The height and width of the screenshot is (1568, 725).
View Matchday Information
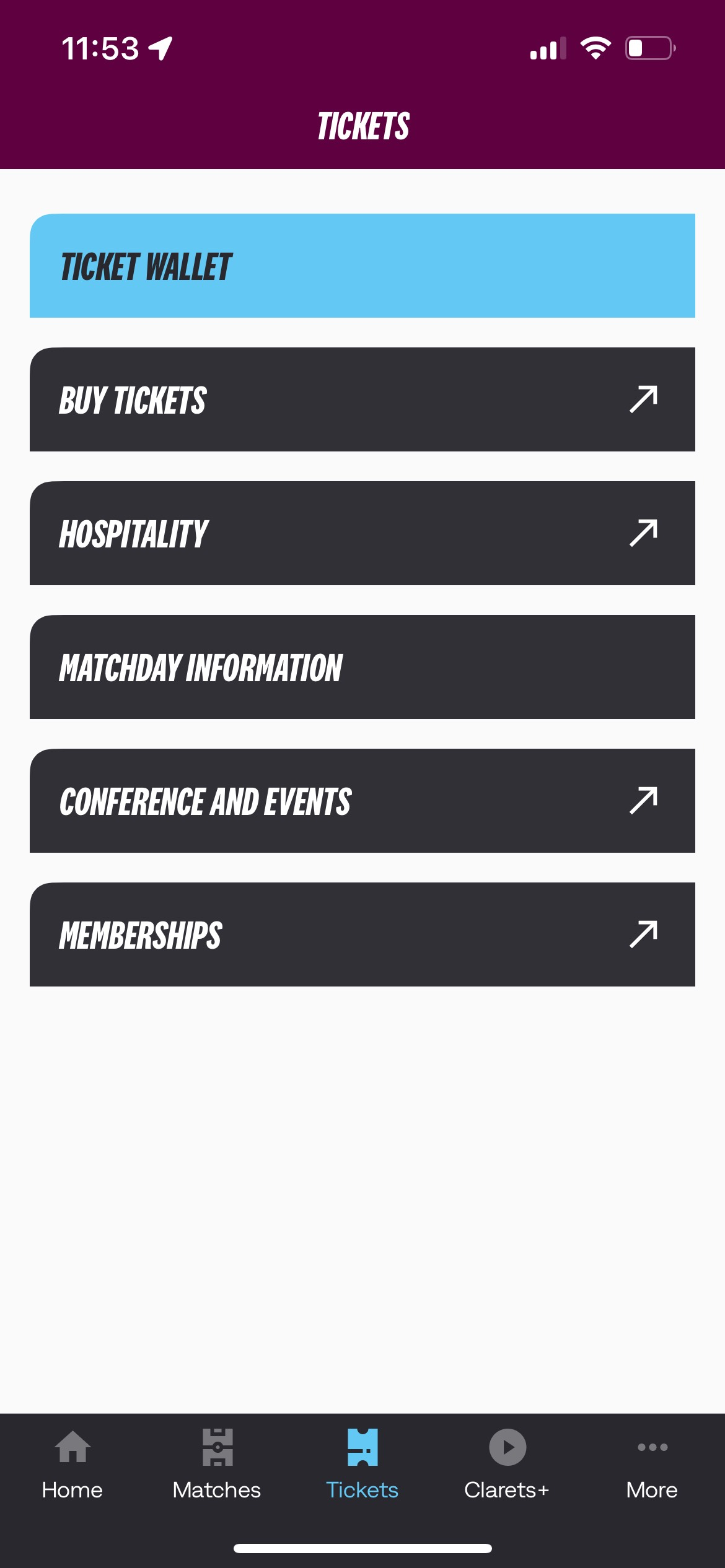click(x=362, y=667)
